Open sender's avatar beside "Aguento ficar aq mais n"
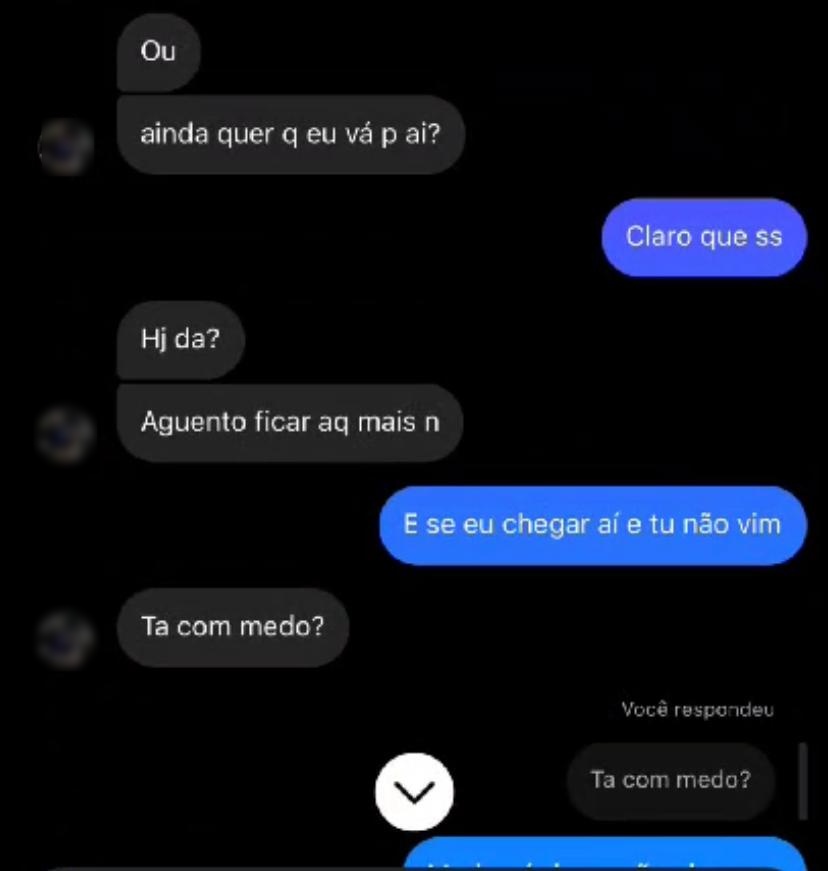 (66, 434)
